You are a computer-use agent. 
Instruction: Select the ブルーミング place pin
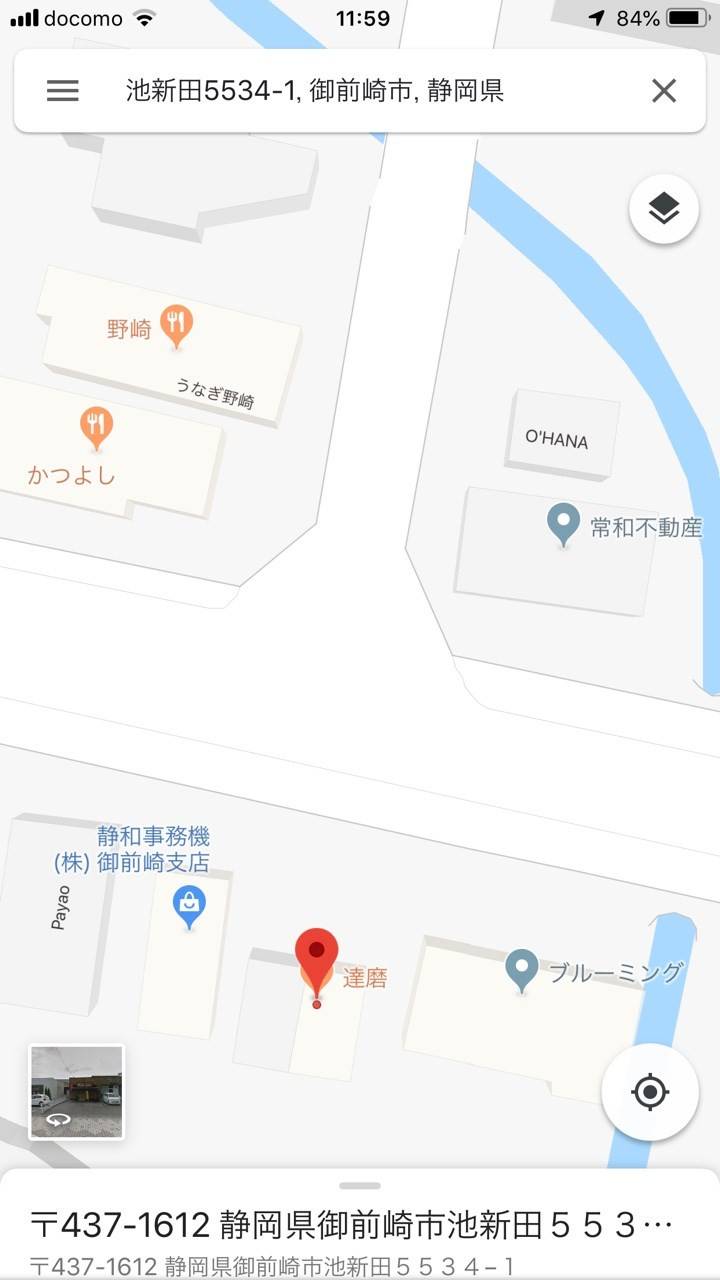pyautogui.click(x=522, y=970)
